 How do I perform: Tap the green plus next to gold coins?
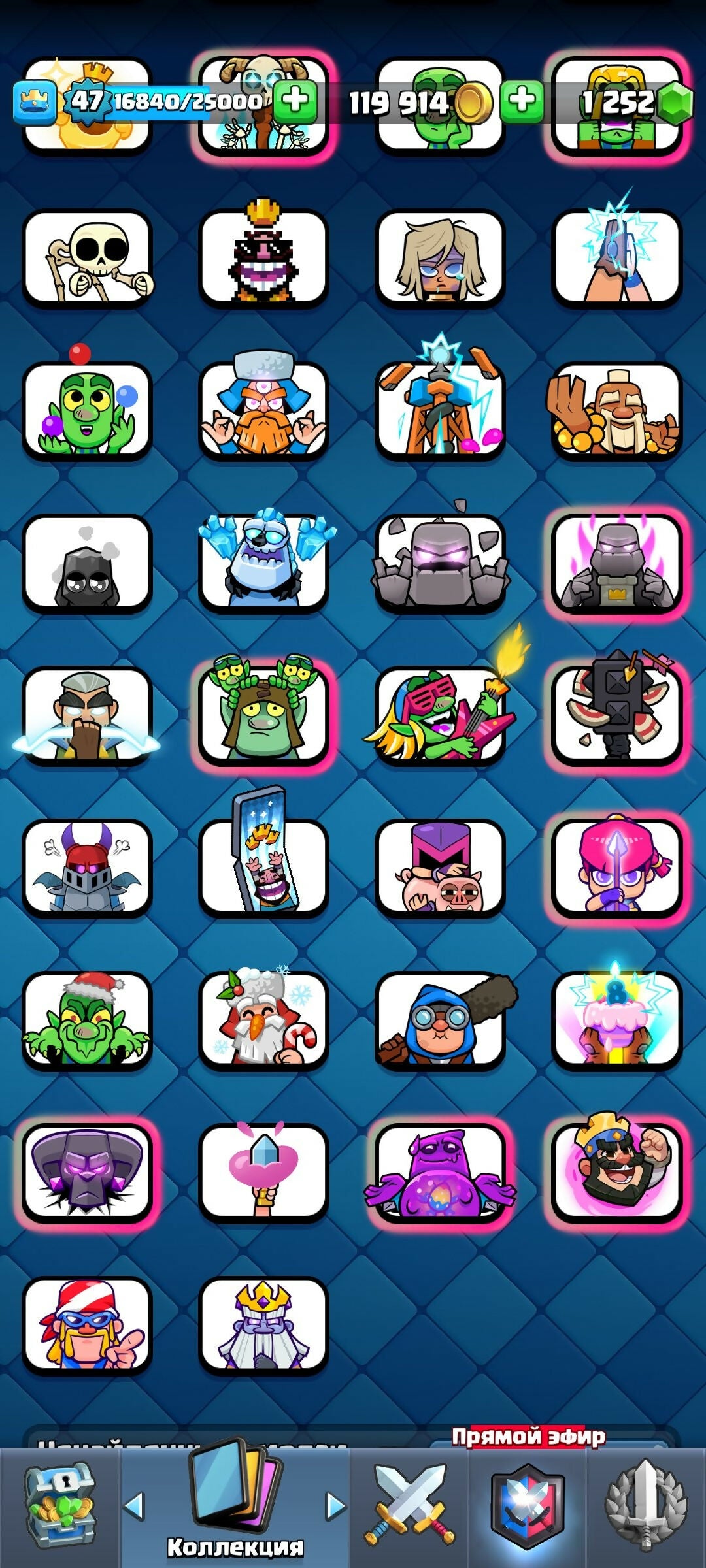[x=522, y=101]
